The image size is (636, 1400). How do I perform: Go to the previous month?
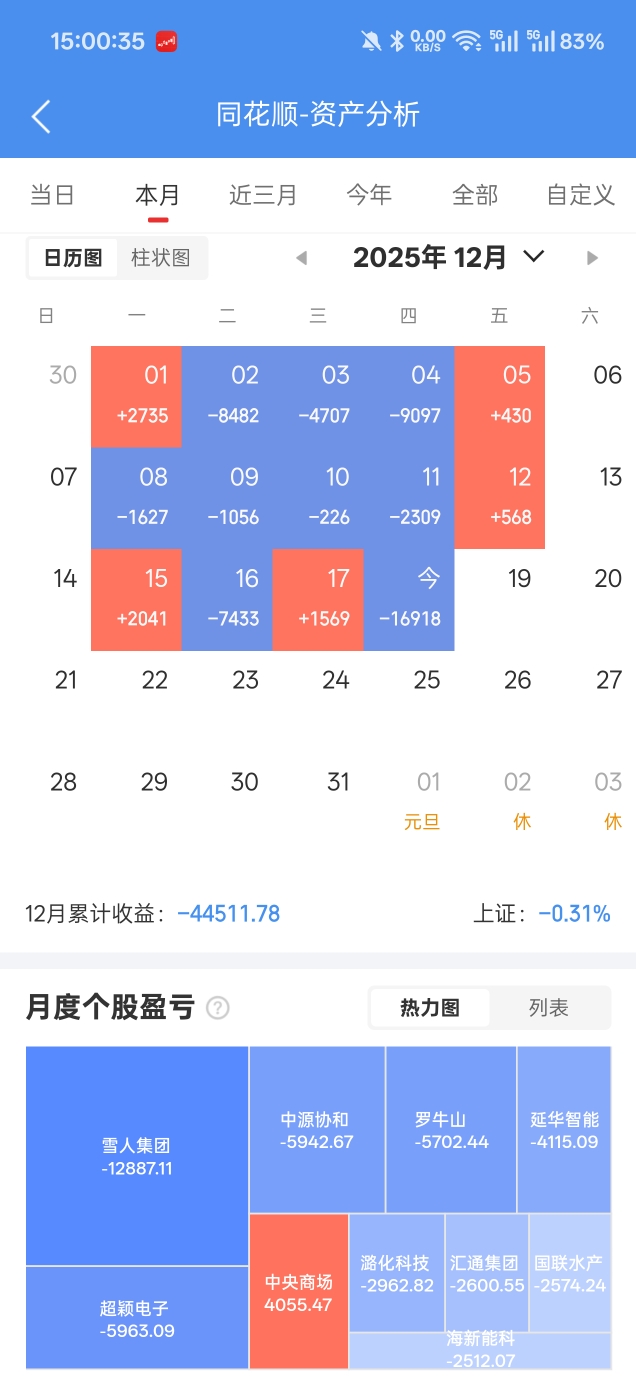[301, 258]
